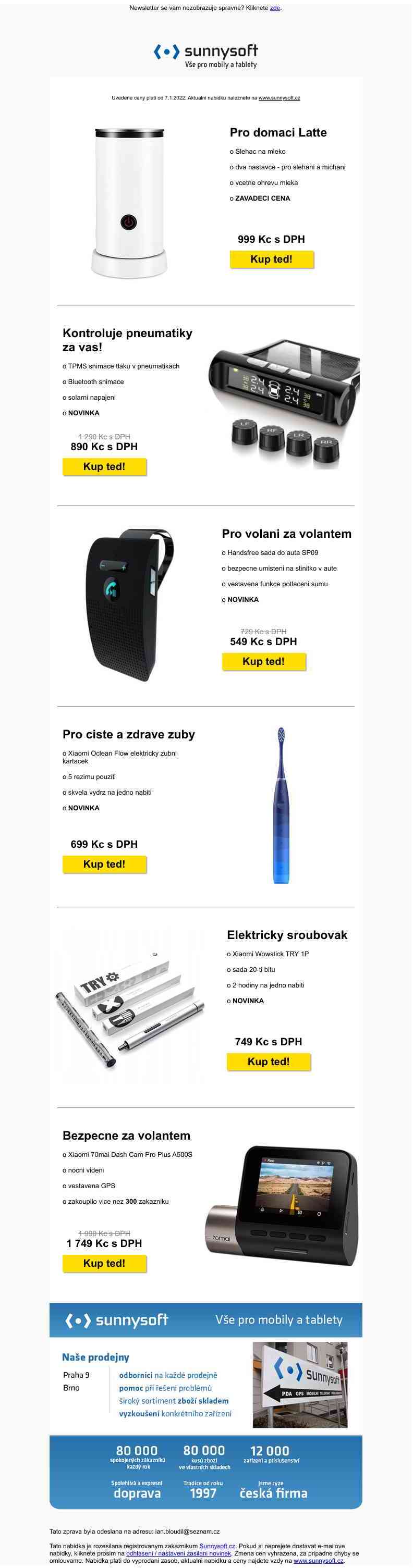Viewport: 413px width, 1568px height.
Task: Open the tire pressure monitor product image
Action: click(284, 404)
